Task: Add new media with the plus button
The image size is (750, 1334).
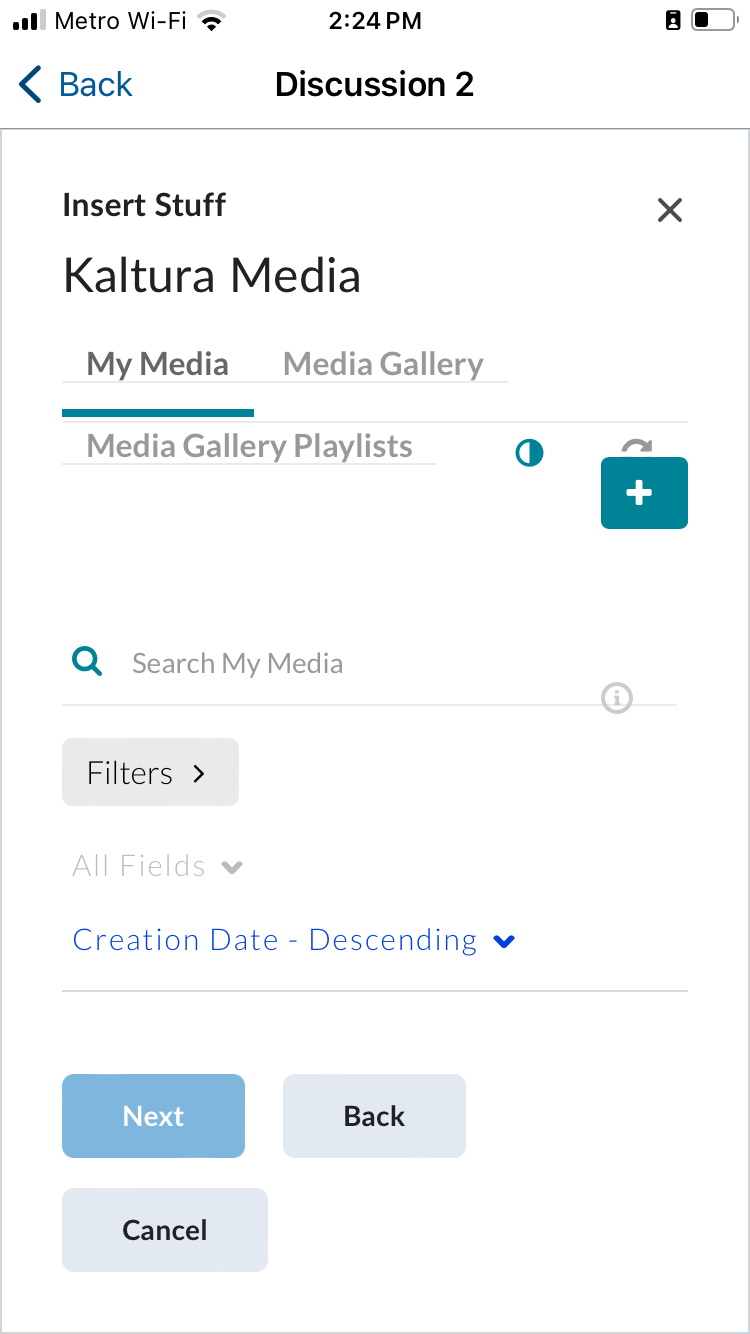Action: 643,493
